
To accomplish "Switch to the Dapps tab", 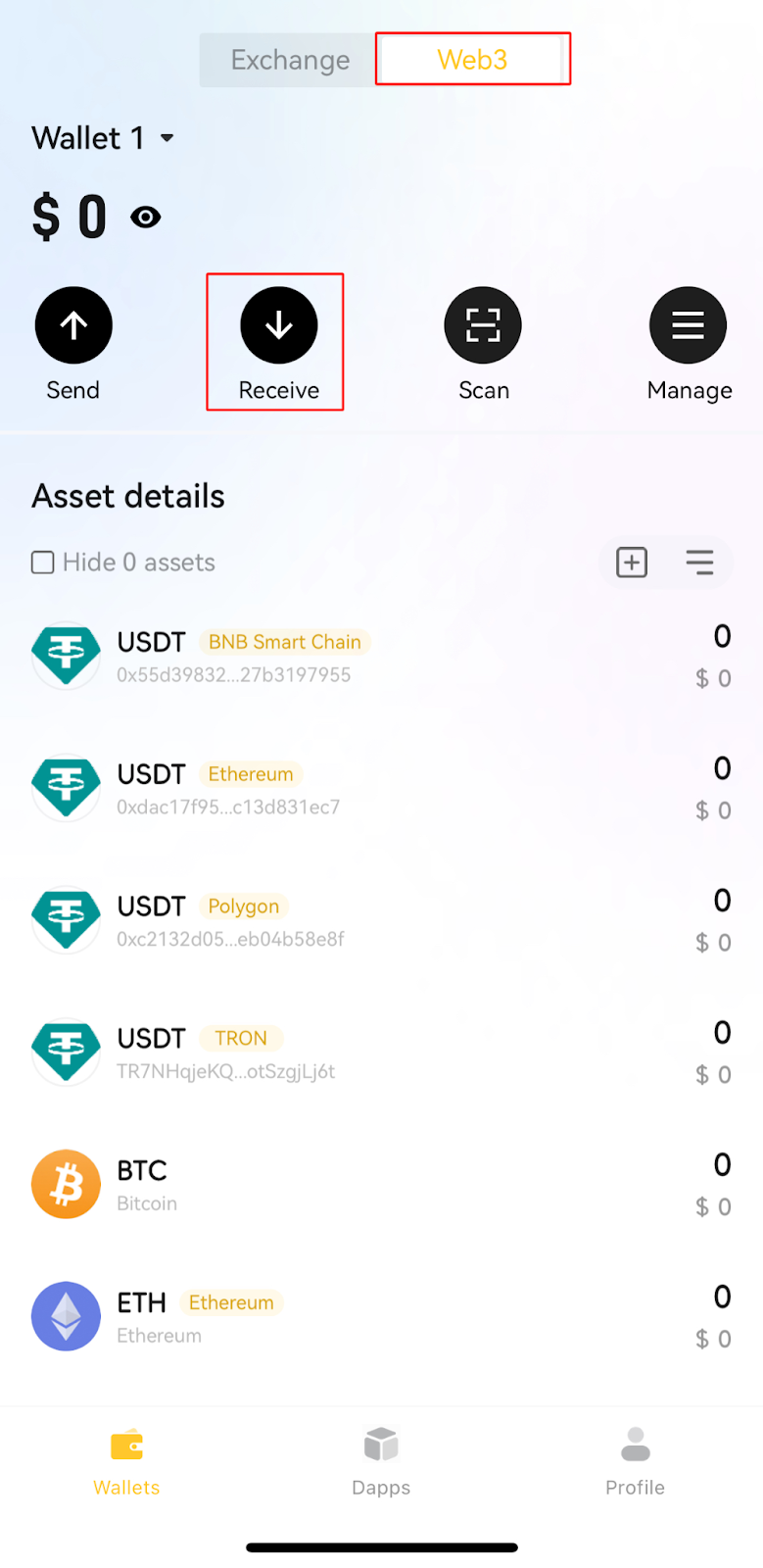I will pos(381,1462).
